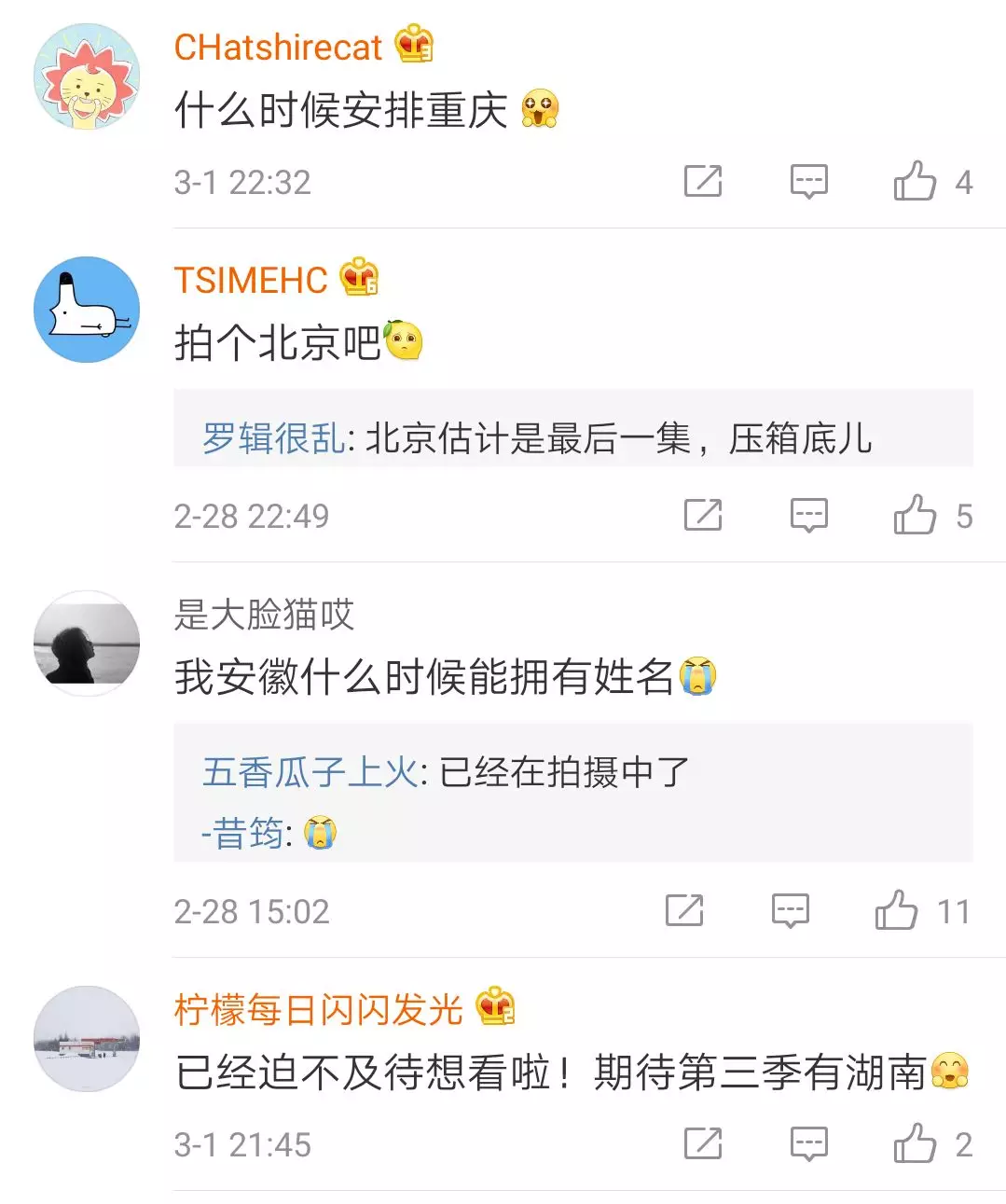View 是大脸猫哎's avatar profile

87,644
